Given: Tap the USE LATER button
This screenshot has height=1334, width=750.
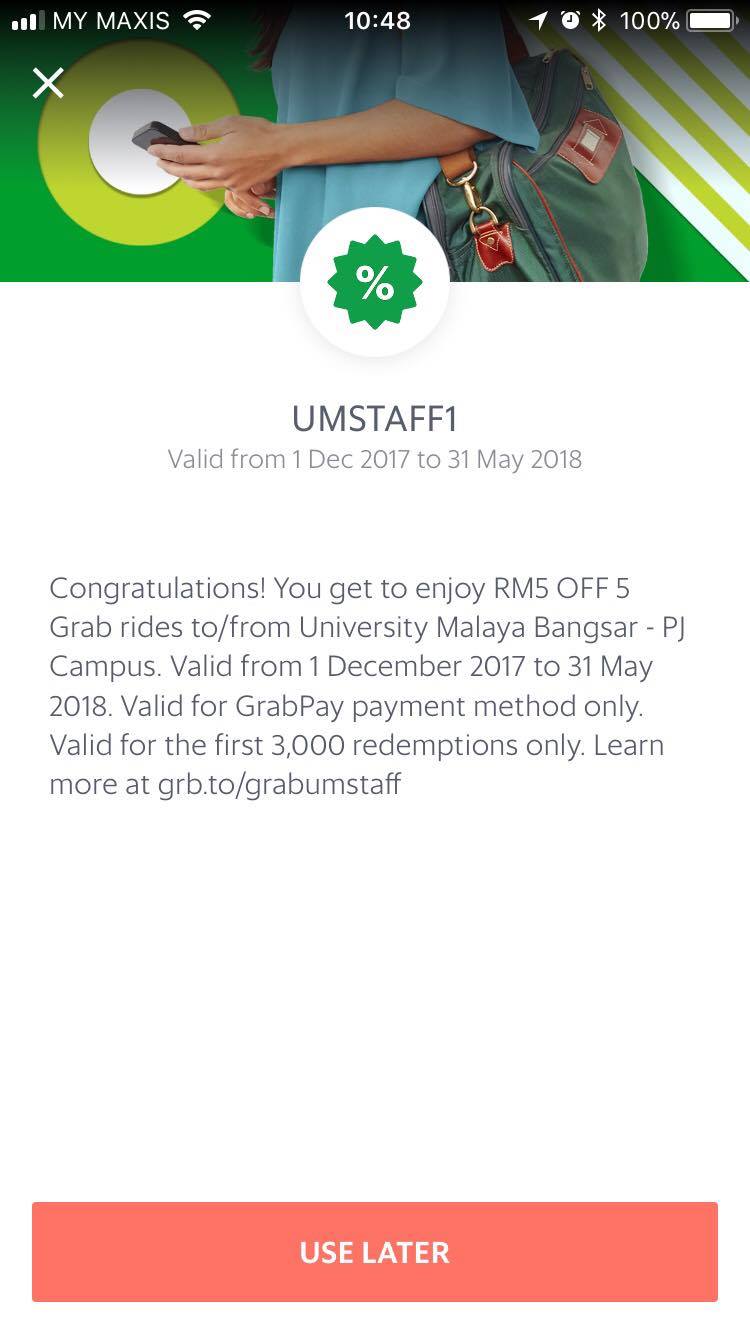Looking at the screenshot, I should coord(375,1251).
